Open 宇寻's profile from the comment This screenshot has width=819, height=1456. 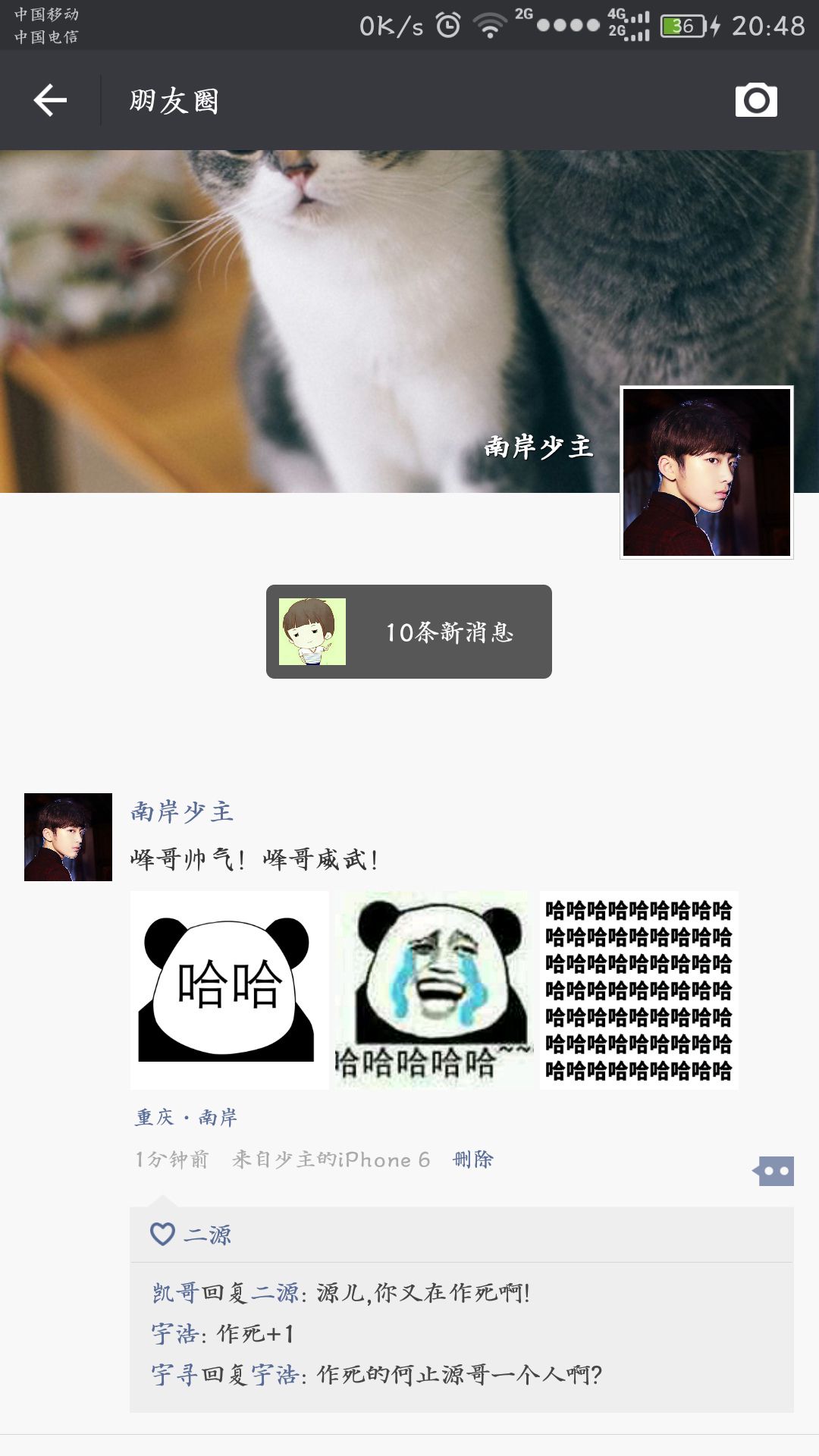pyautogui.click(x=175, y=1374)
